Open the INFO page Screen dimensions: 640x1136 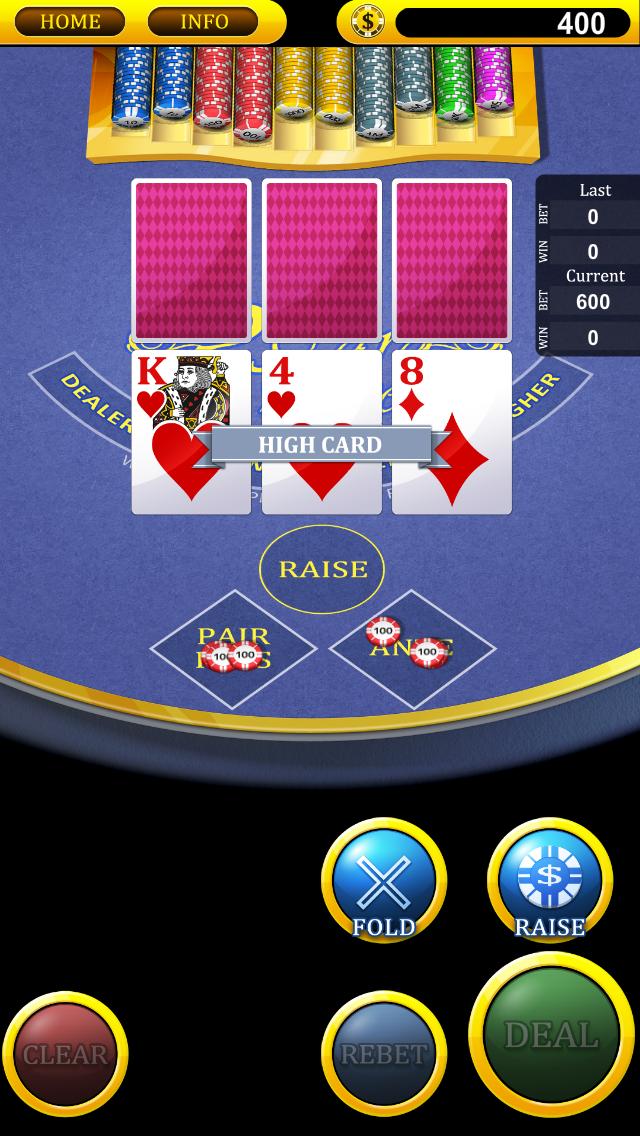(204, 22)
